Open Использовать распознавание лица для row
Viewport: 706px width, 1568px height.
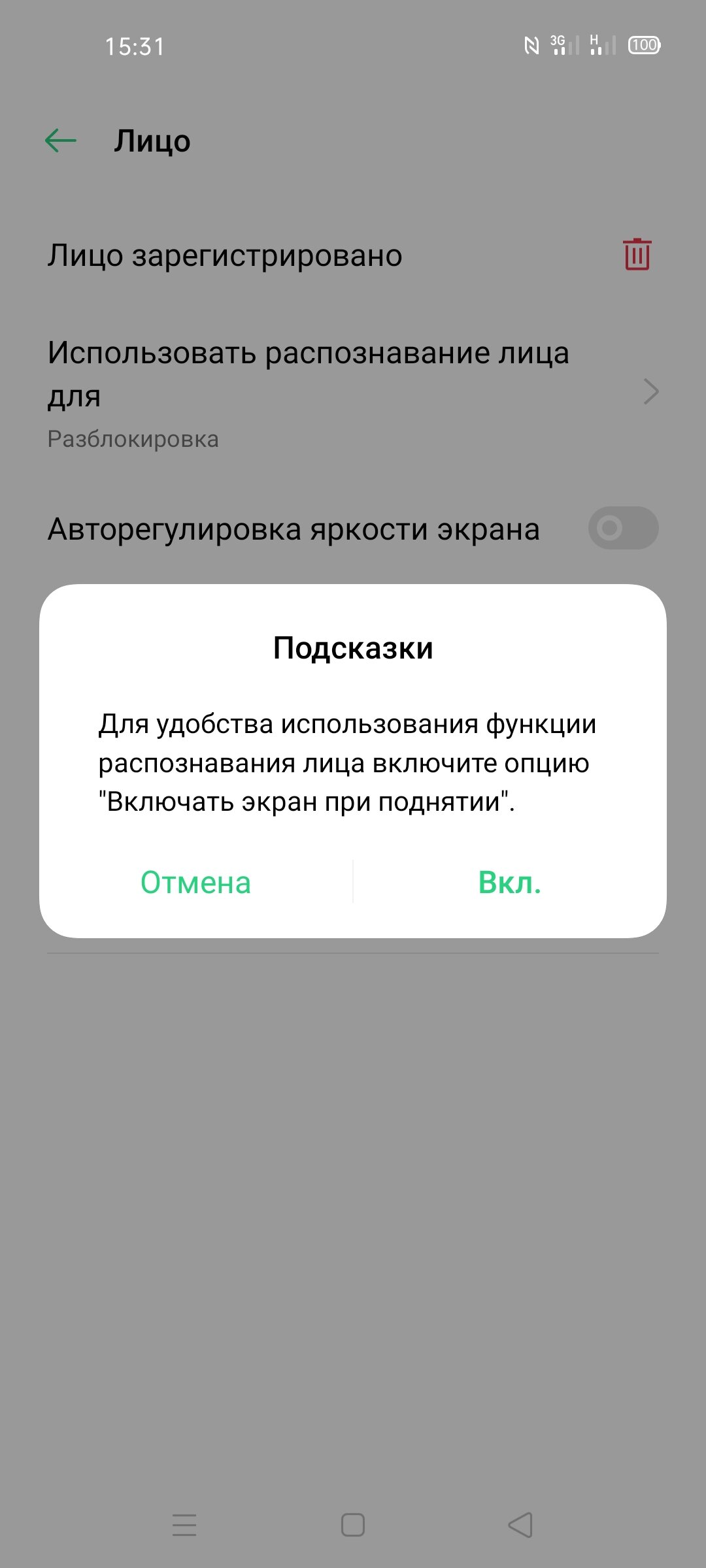[353, 393]
